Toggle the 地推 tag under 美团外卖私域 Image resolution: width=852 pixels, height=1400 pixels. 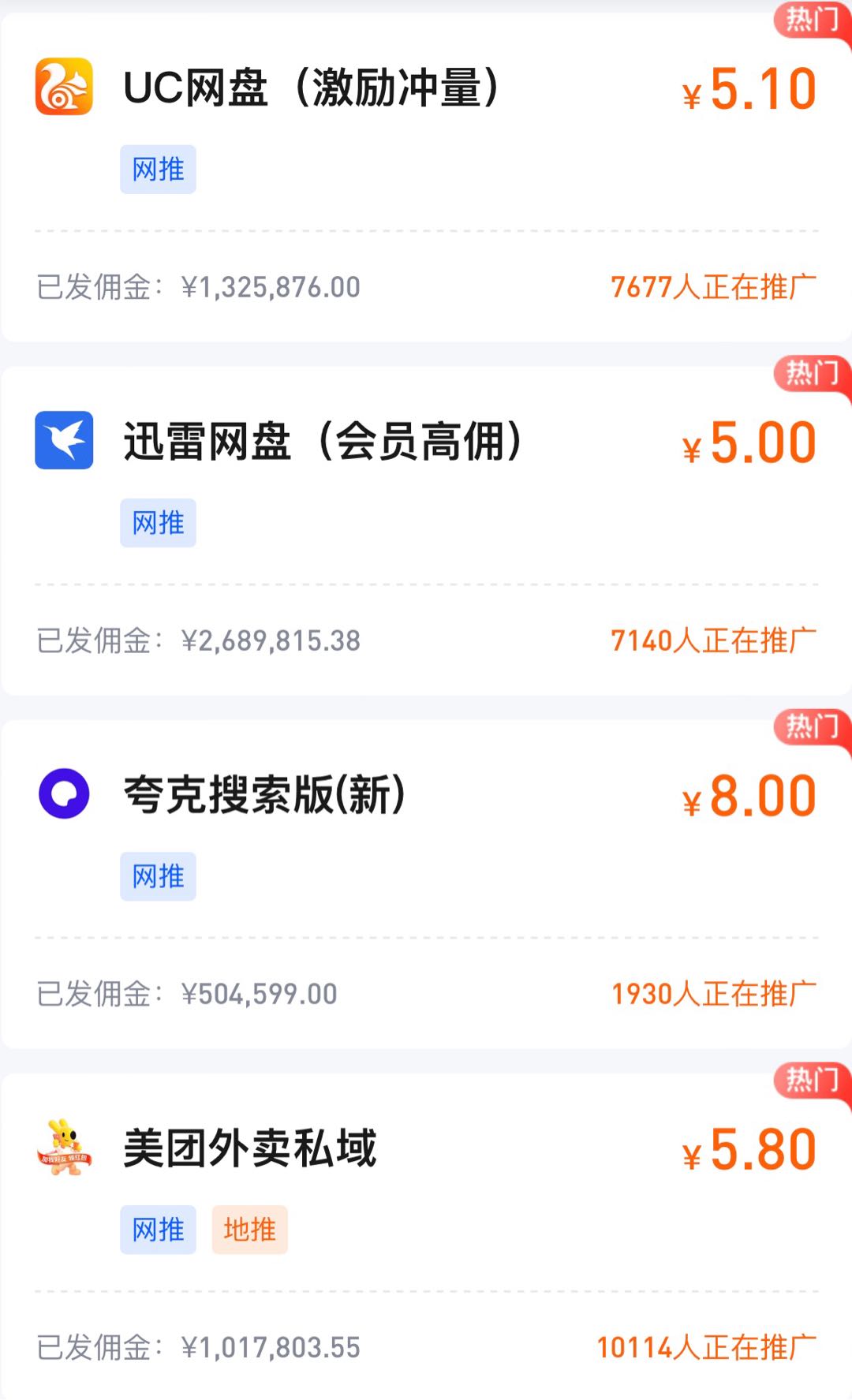tap(248, 1229)
